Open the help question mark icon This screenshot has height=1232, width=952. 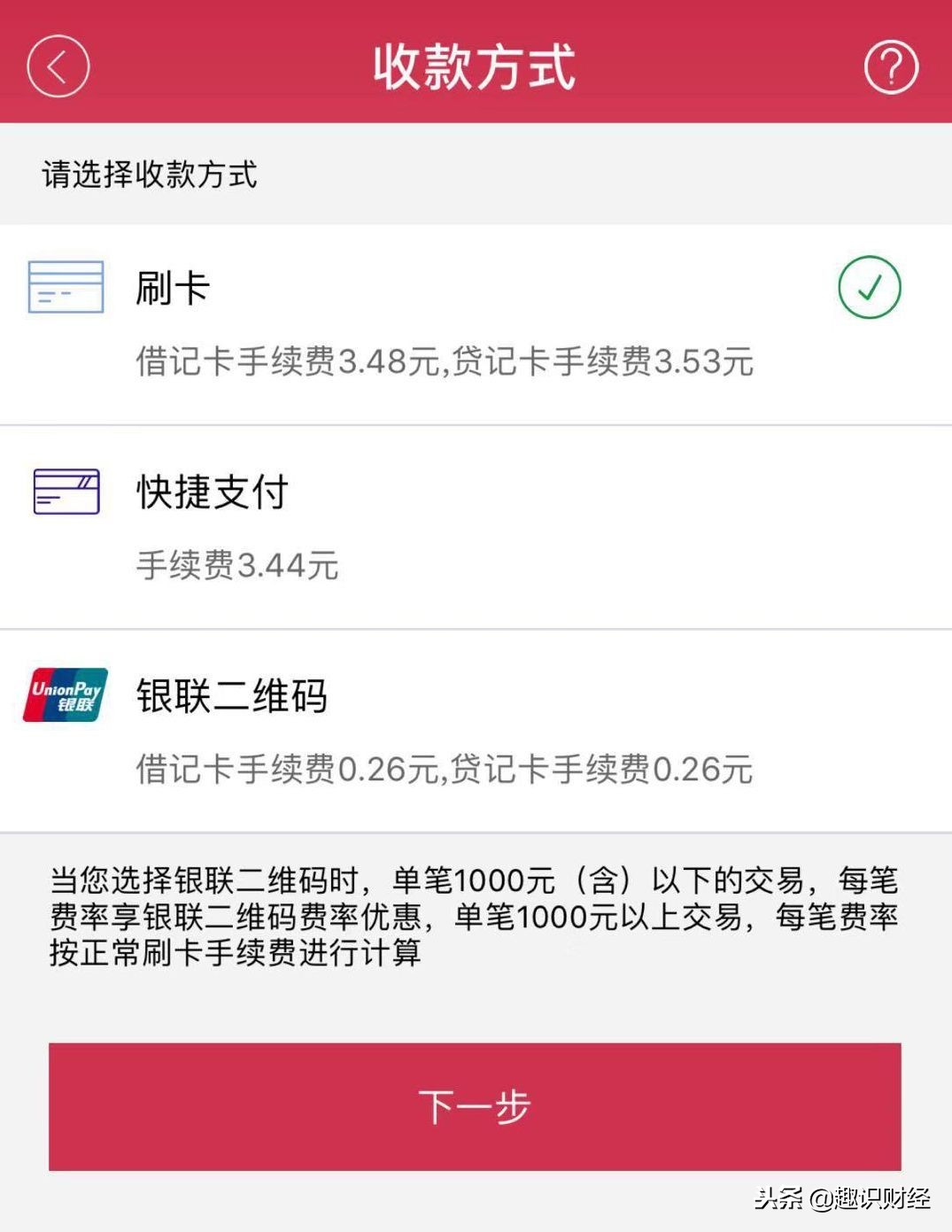[890, 67]
